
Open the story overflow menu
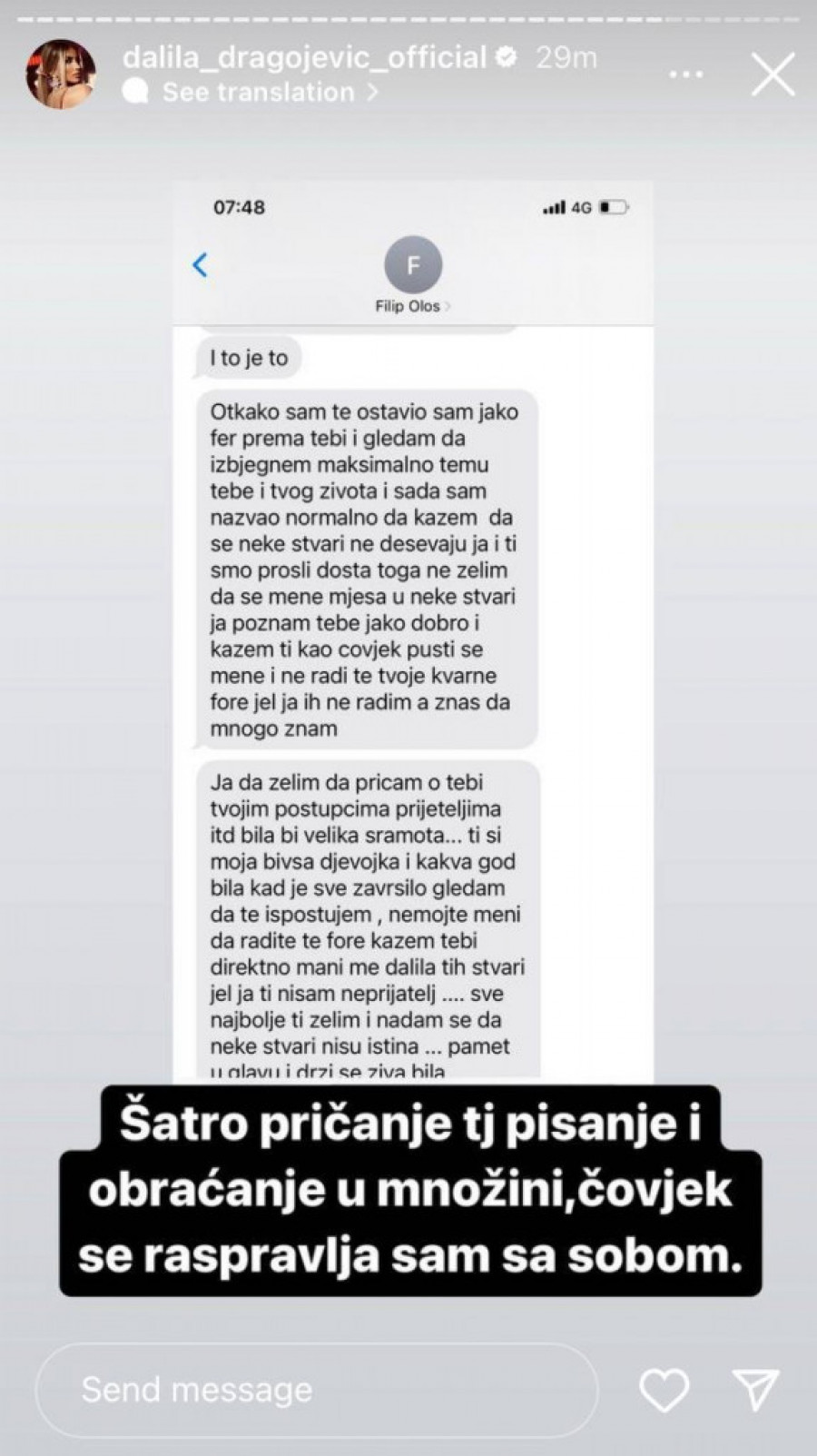(686, 74)
